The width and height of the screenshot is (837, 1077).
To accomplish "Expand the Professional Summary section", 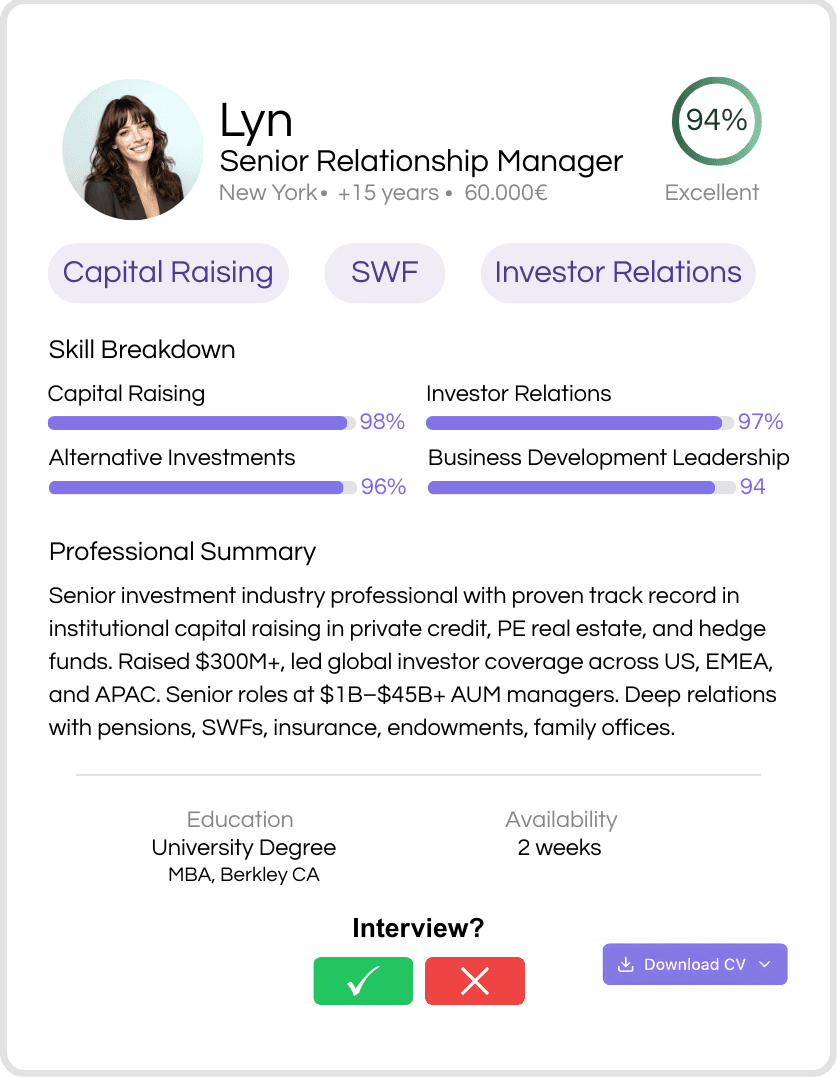I will pyautogui.click(x=182, y=551).
